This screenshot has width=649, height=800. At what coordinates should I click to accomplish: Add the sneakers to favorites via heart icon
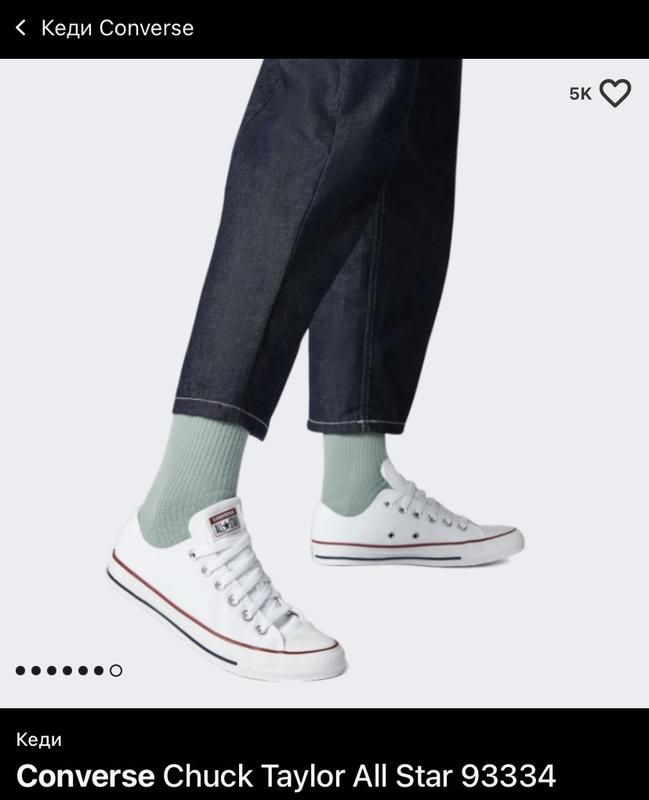point(615,94)
